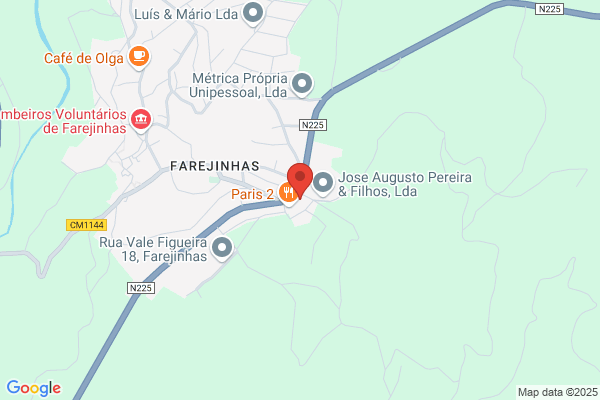Select the Métrica Própria Unipessoal marker
The width and height of the screenshot is (600, 400).
tap(302, 85)
